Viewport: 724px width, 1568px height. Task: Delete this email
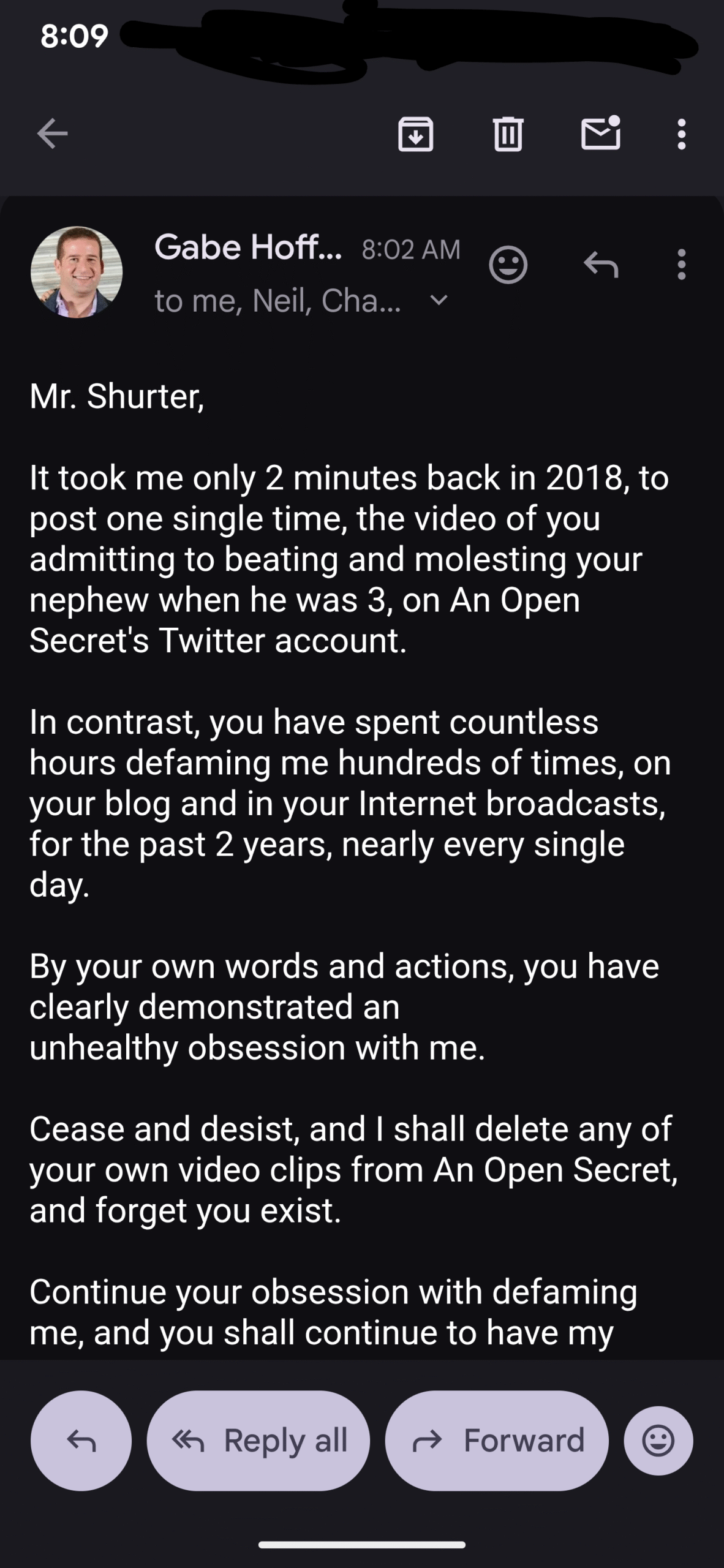tap(508, 134)
